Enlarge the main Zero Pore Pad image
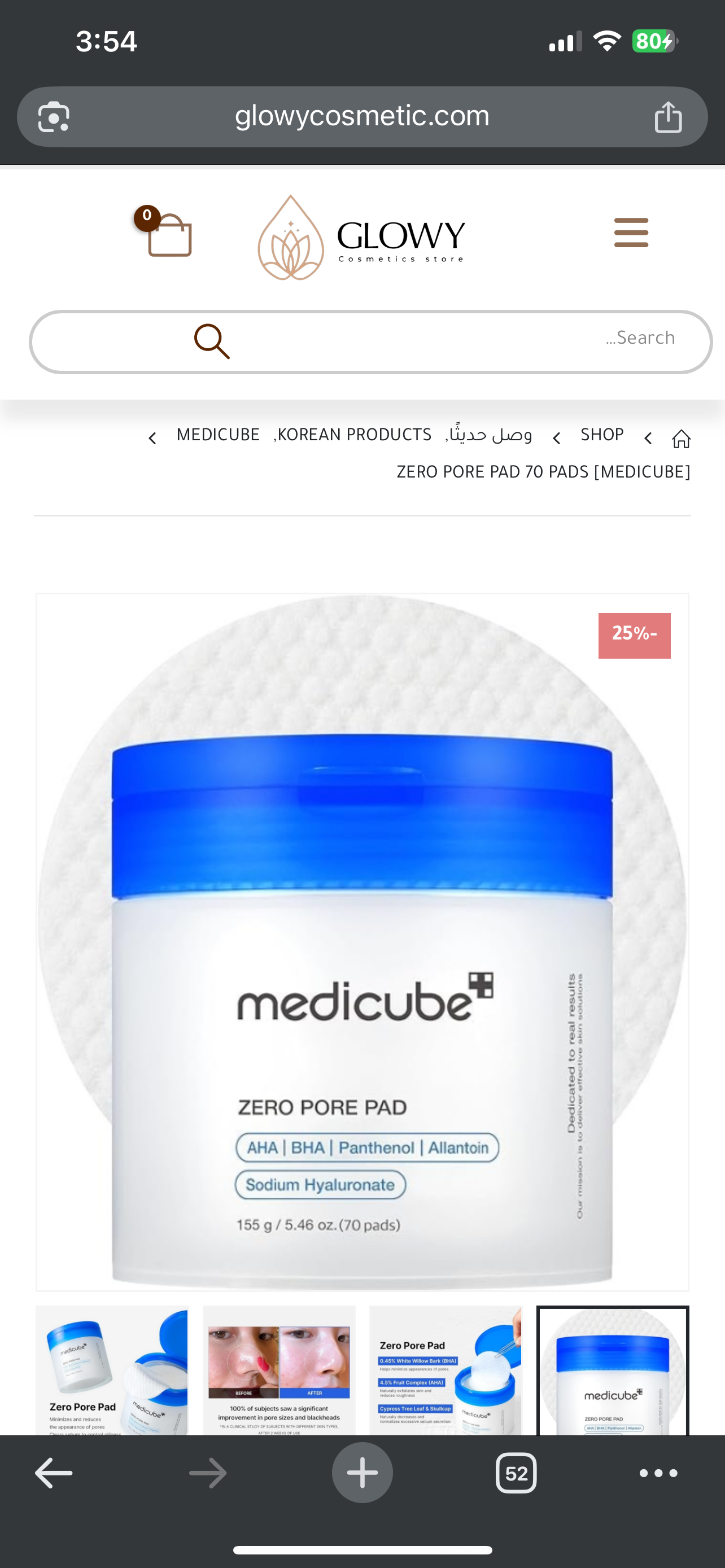 click(362, 941)
